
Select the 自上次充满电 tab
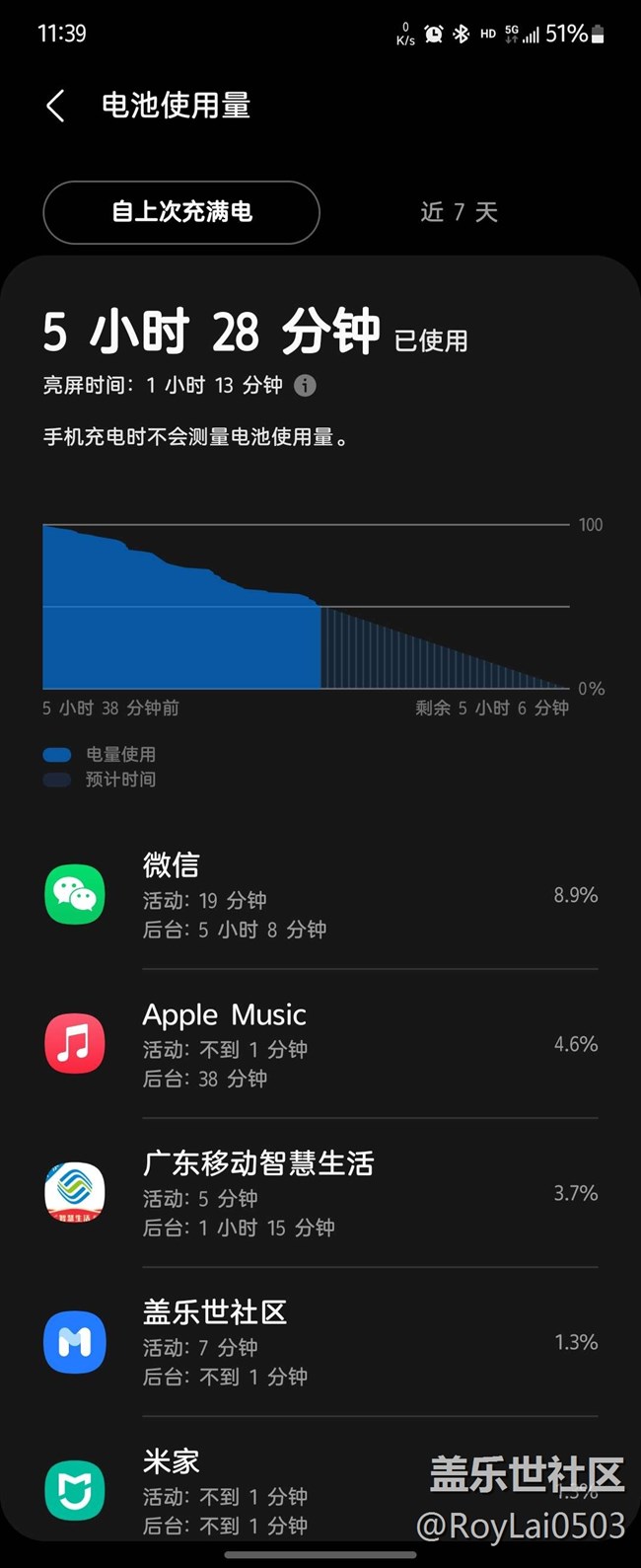(181, 212)
